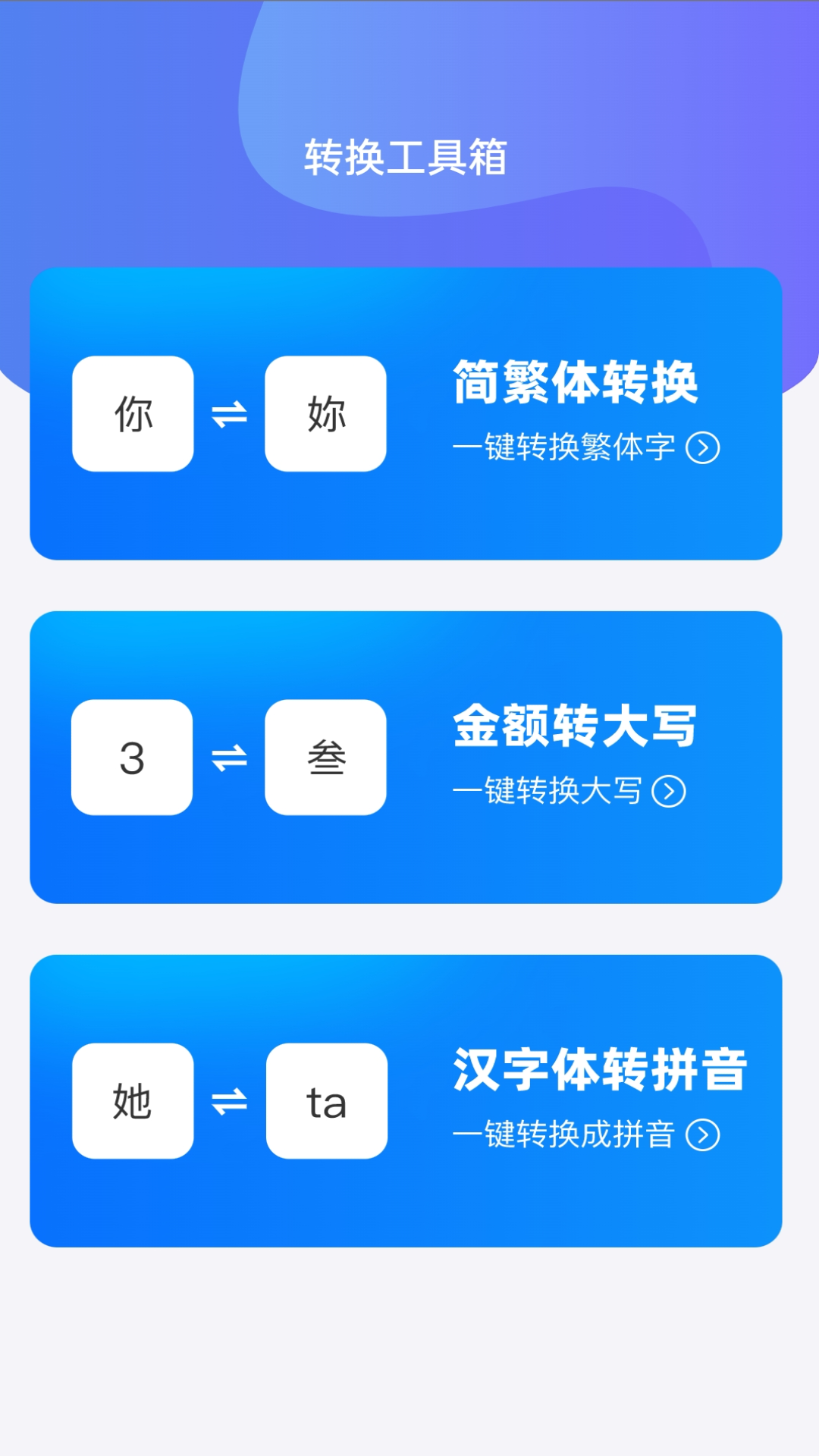Image resolution: width=819 pixels, height=1456 pixels.
Task: Tap the arrow circle beside 一键转换大写
Action: pyautogui.click(x=669, y=793)
